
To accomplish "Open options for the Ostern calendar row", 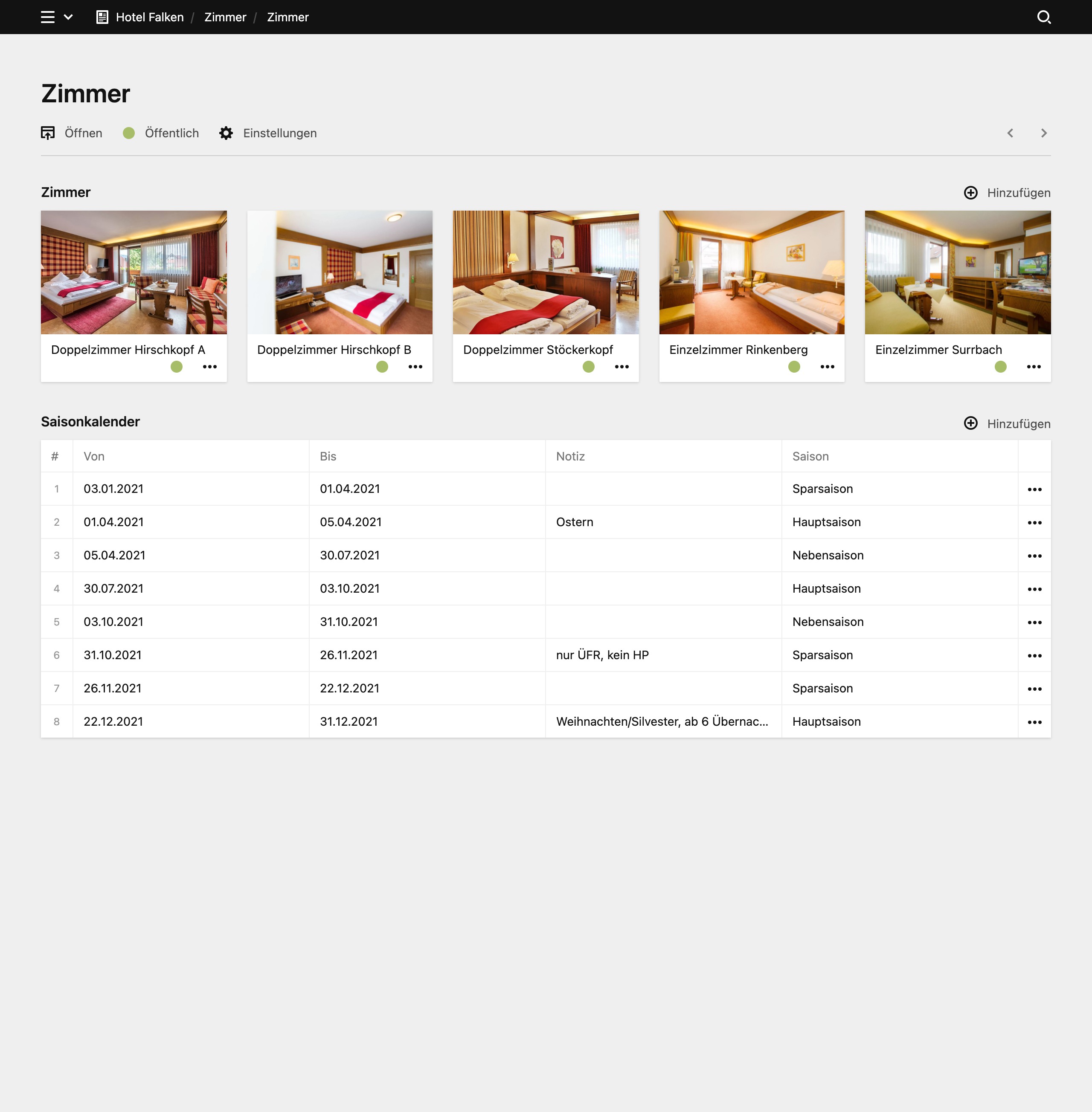I will coord(1035,521).
